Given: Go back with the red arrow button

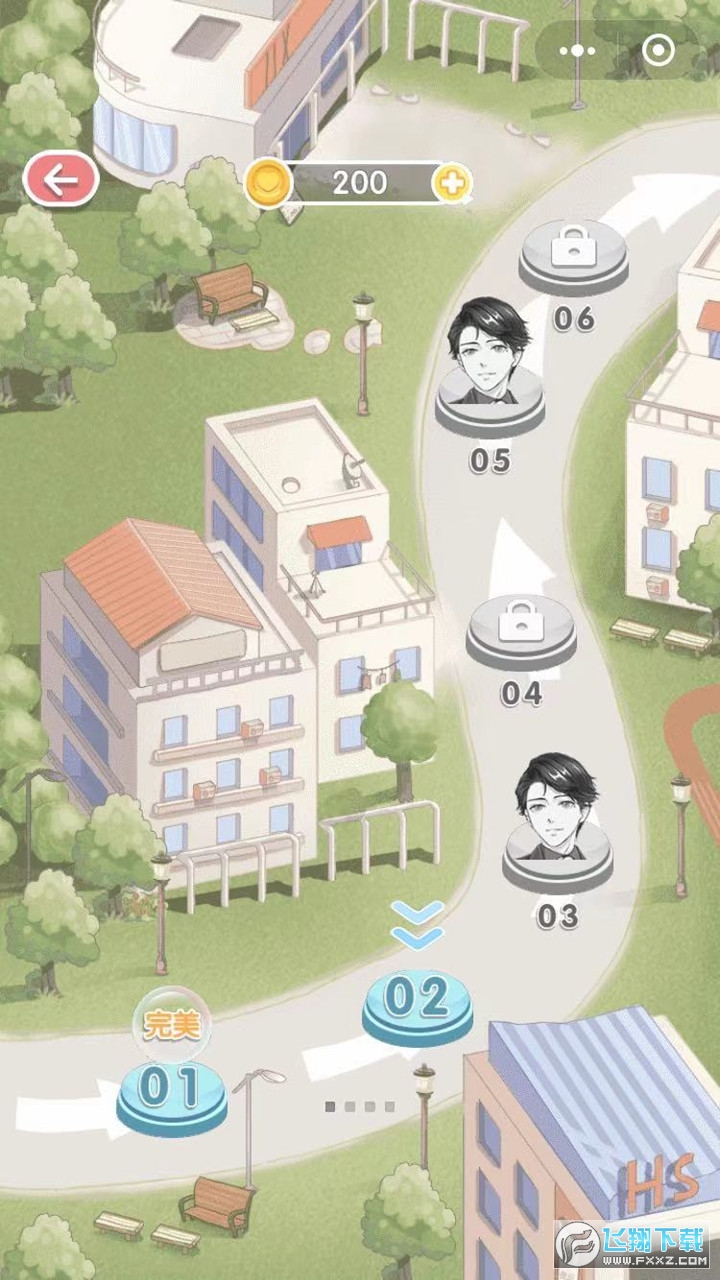Looking at the screenshot, I should point(61,181).
